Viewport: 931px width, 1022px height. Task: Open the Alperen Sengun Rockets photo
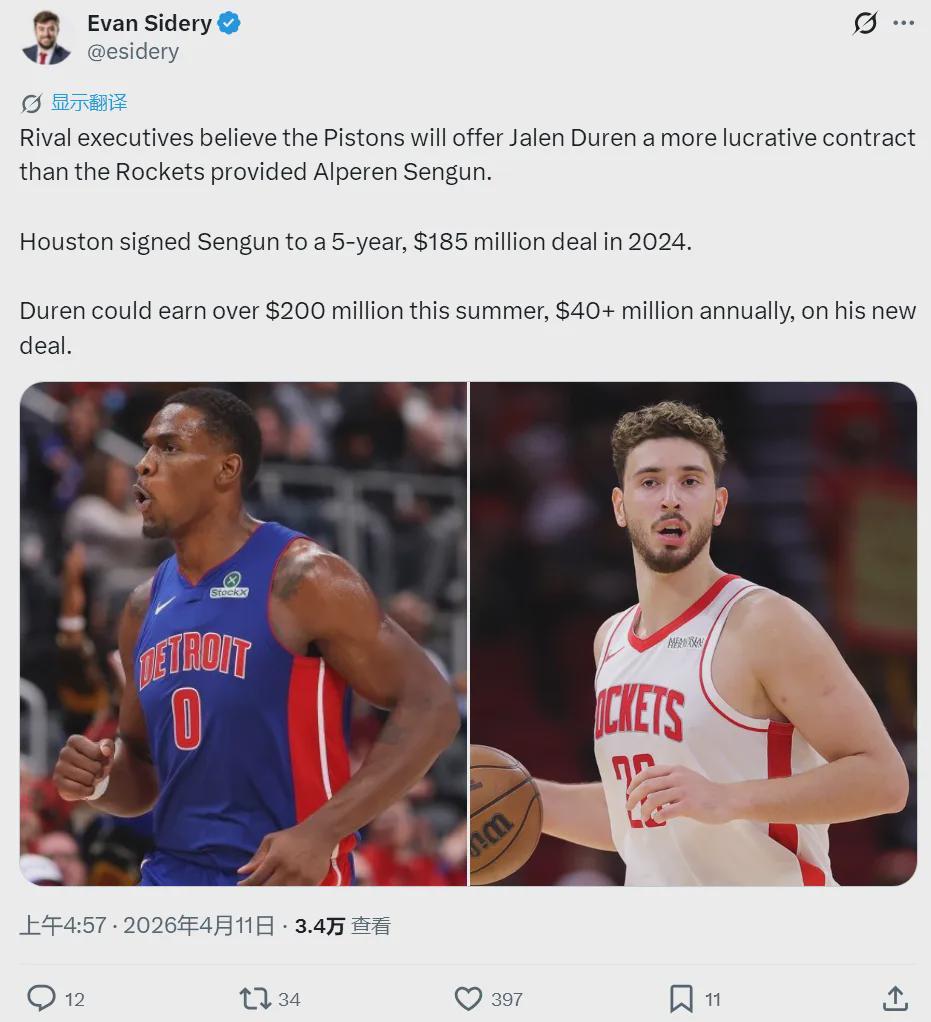pyautogui.click(x=693, y=633)
